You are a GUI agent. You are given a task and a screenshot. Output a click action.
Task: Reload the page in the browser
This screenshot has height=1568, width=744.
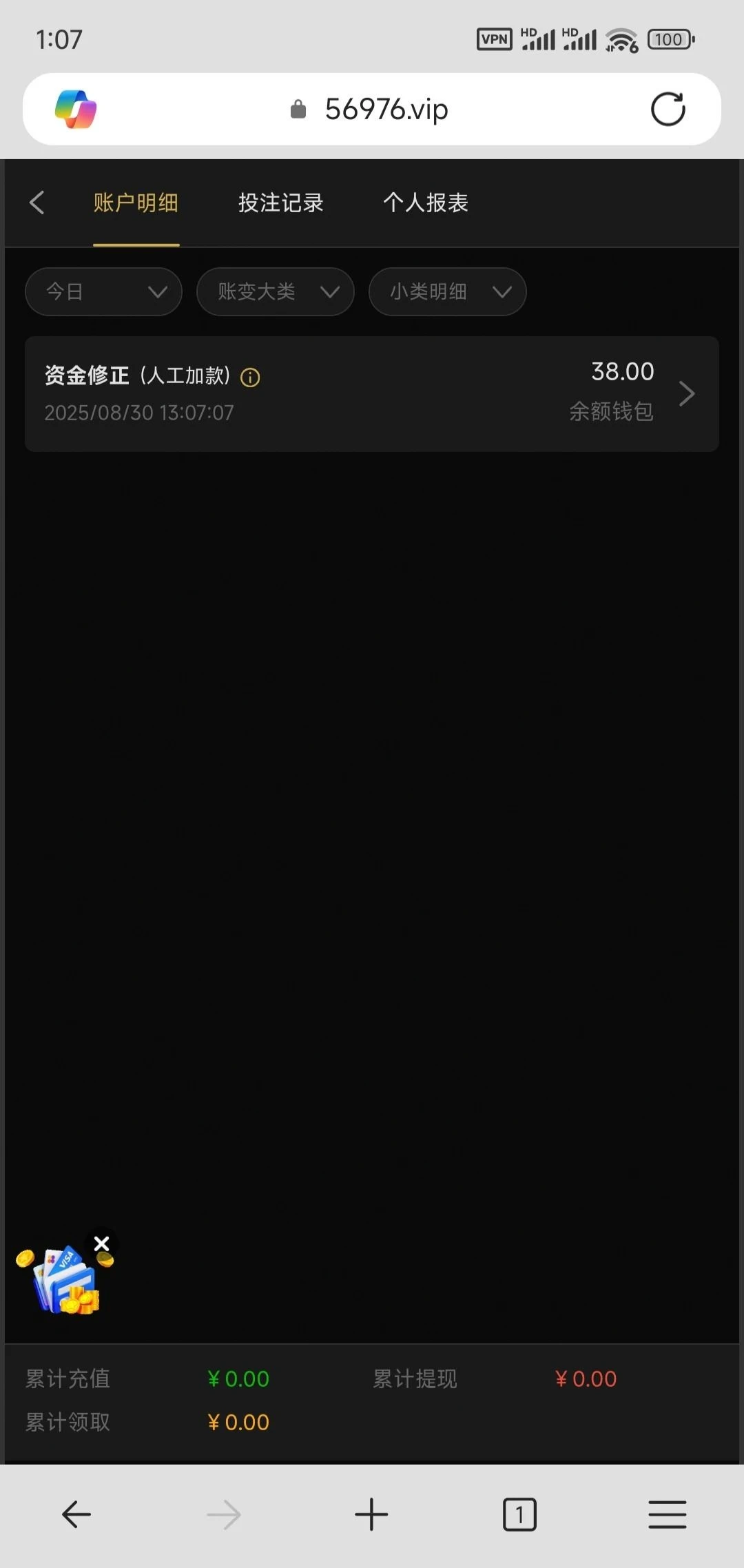668,109
